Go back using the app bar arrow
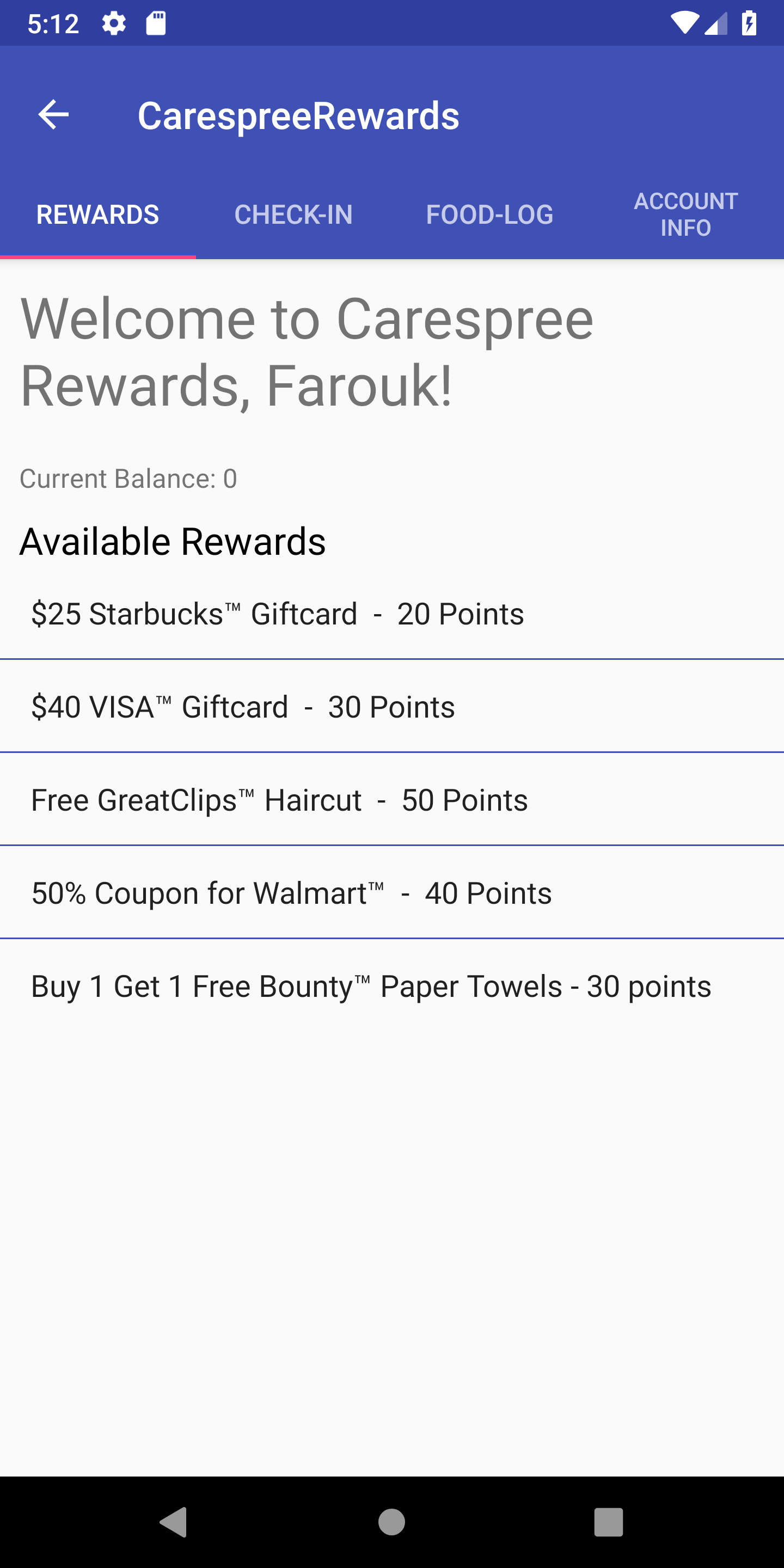This screenshot has width=784, height=1568. 53,115
